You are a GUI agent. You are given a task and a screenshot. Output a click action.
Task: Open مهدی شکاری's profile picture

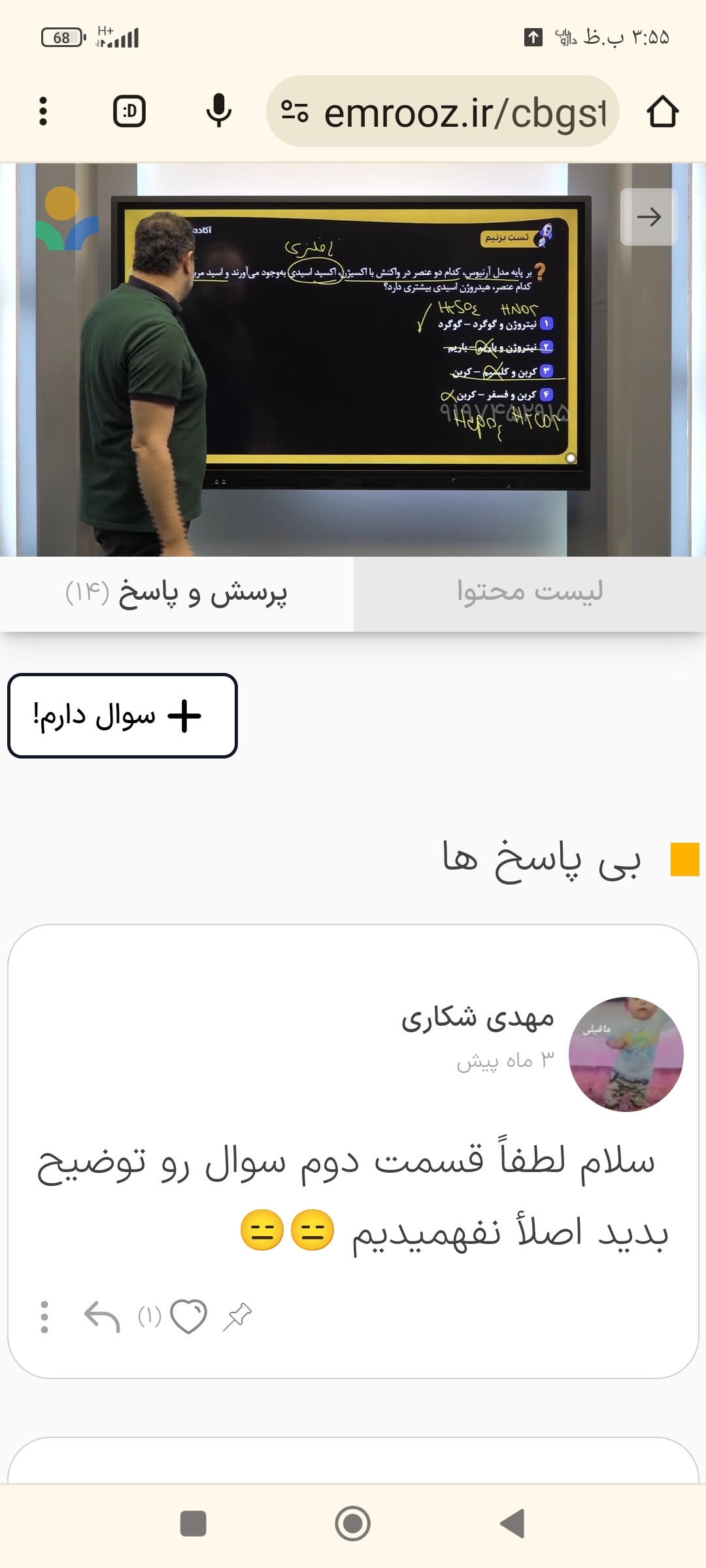click(626, 1054)
